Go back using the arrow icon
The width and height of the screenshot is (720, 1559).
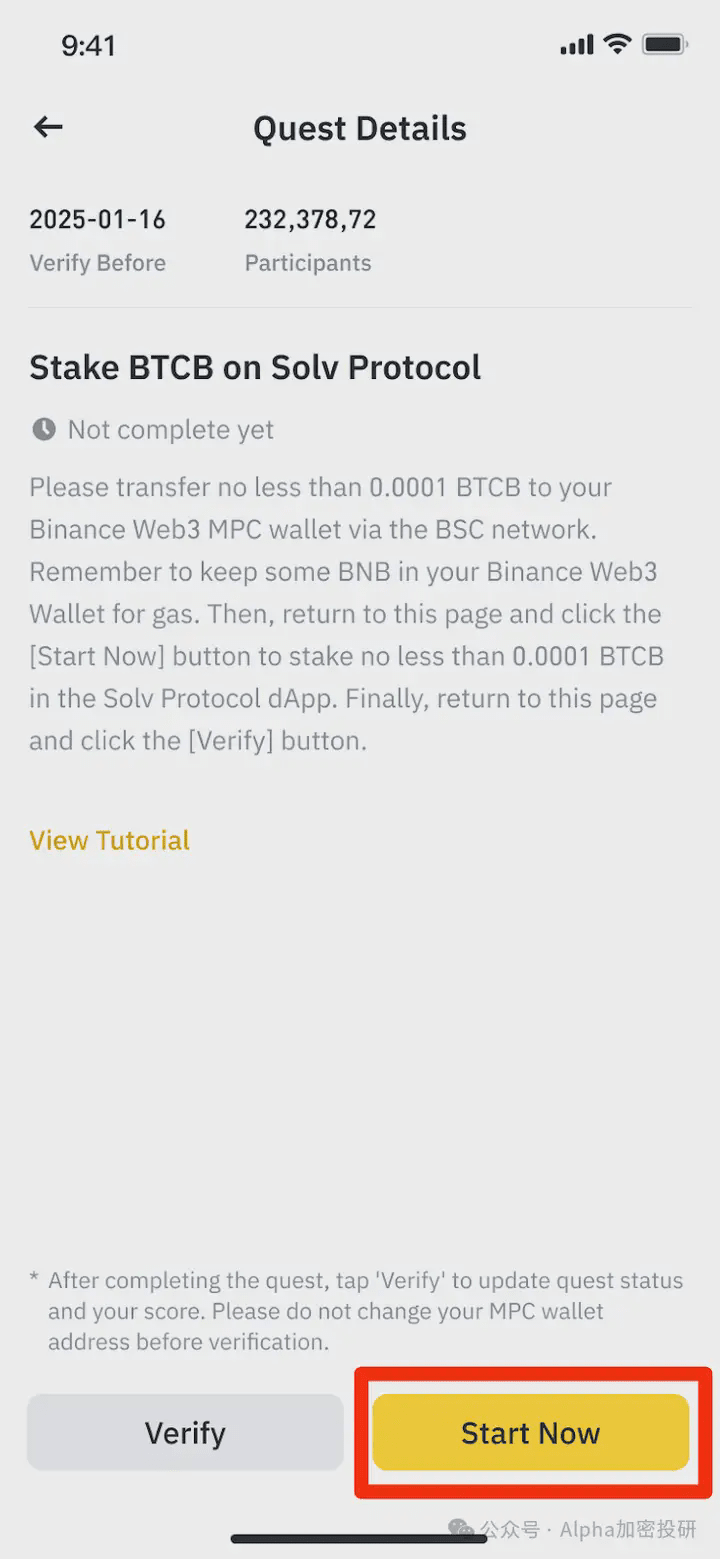(48, 127)
